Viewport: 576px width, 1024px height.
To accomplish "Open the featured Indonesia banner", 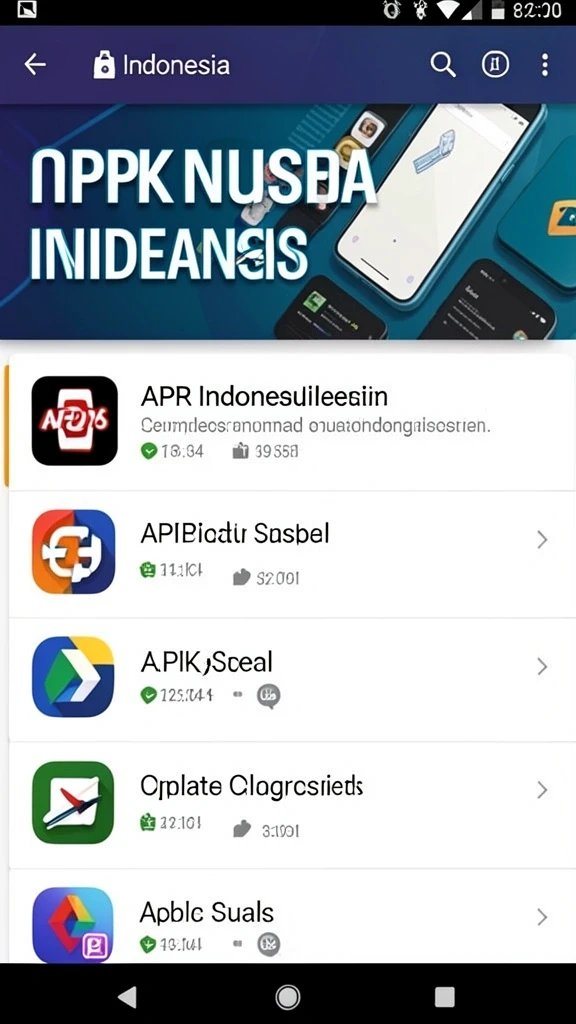I will [288, 221].
